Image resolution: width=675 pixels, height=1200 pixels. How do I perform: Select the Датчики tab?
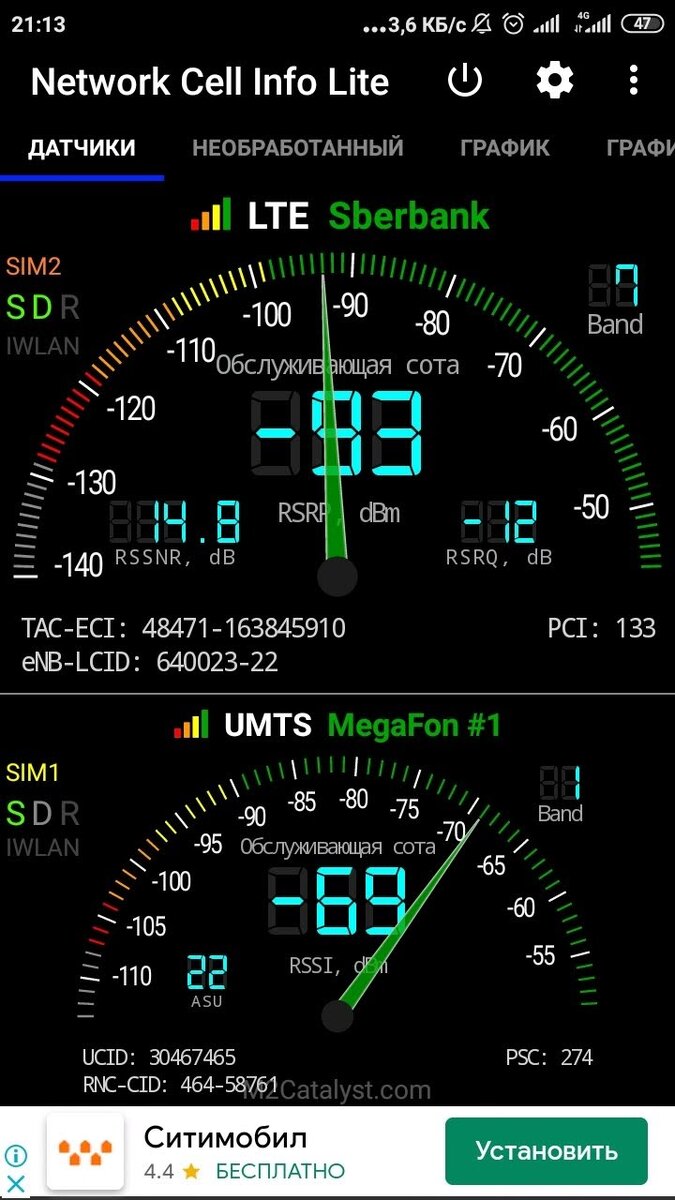82,148
